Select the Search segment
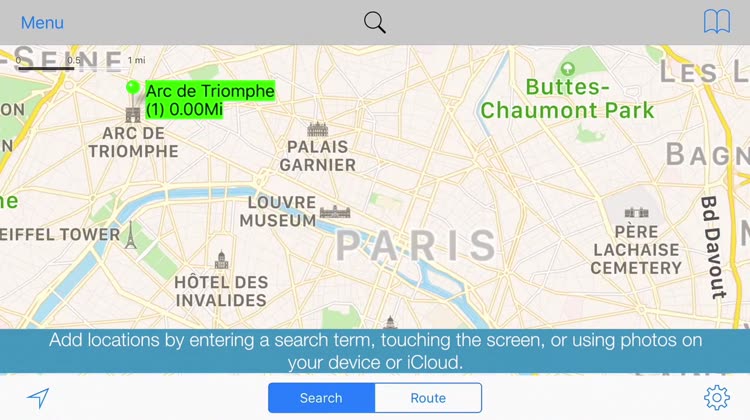Viewport: 750px width, 420px height. pyautogui.click(x=321, y=398)
